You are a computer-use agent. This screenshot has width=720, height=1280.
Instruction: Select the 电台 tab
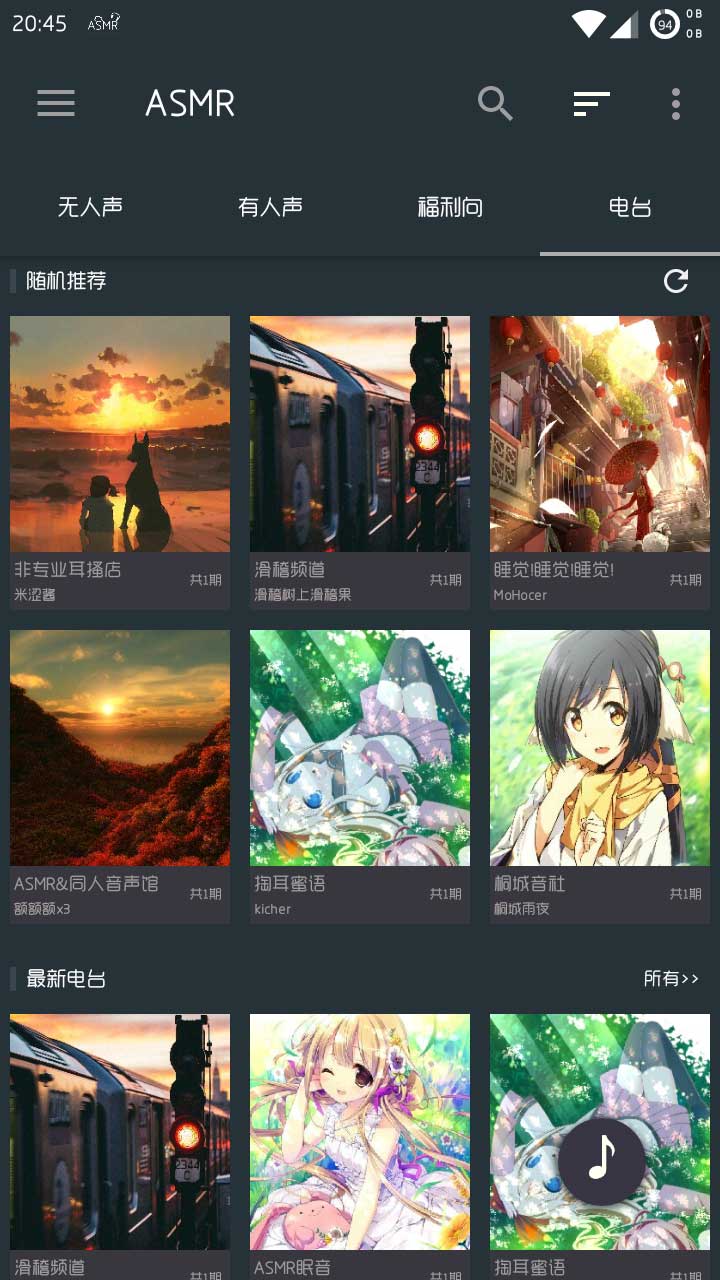[x=630, y=207]
